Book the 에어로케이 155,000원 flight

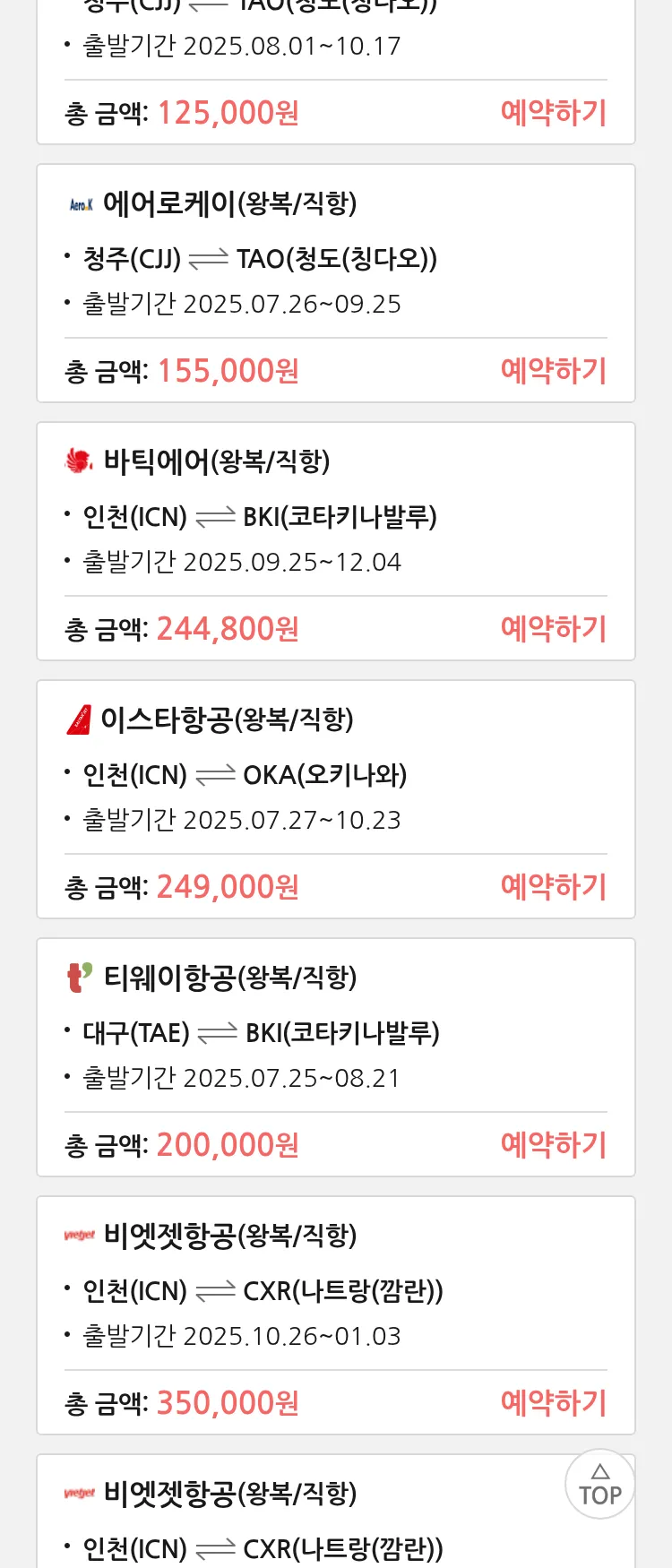[x=553, y=371]
